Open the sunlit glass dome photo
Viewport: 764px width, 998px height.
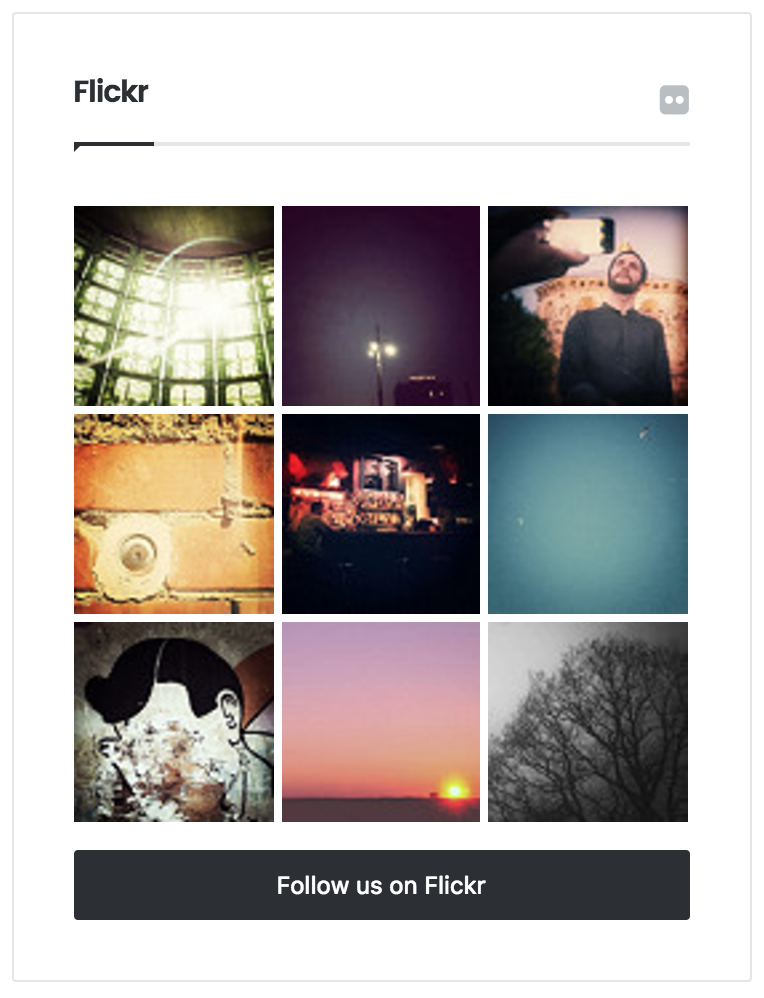pos(174,306)
